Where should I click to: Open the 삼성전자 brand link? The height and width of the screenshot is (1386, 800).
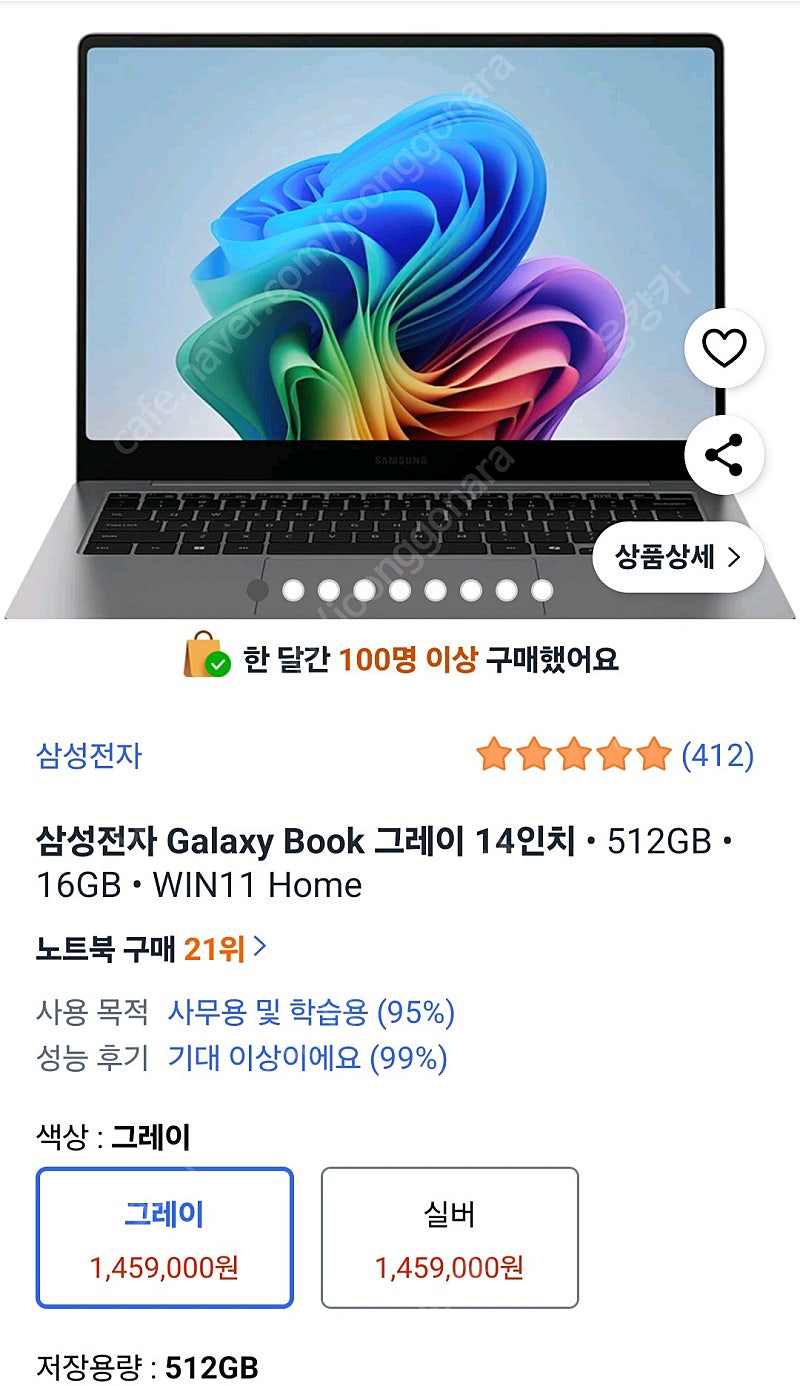tap(89, 755)
